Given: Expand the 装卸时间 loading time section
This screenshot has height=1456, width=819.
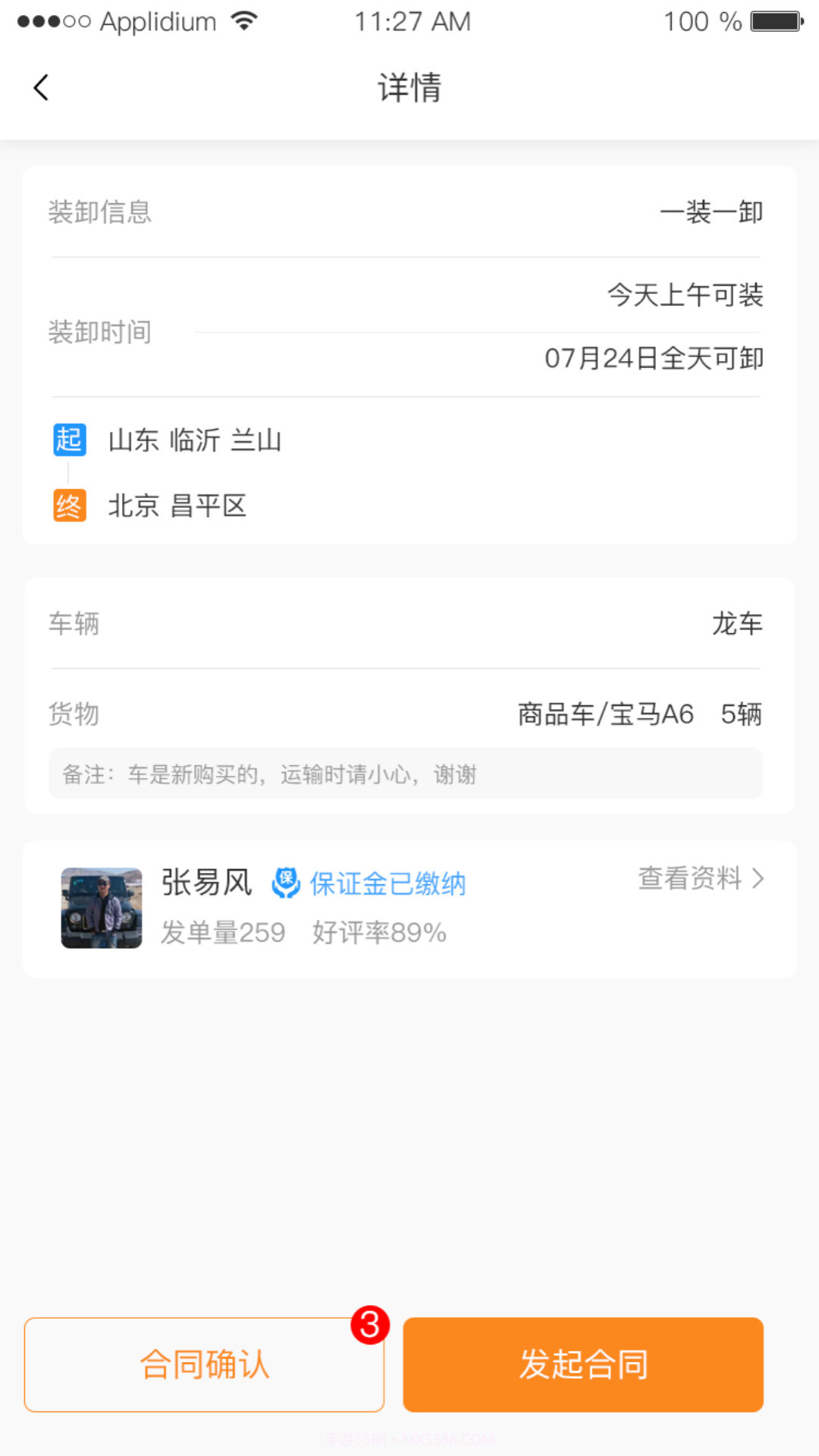Looking at the screenshot, I should point(100,331).
